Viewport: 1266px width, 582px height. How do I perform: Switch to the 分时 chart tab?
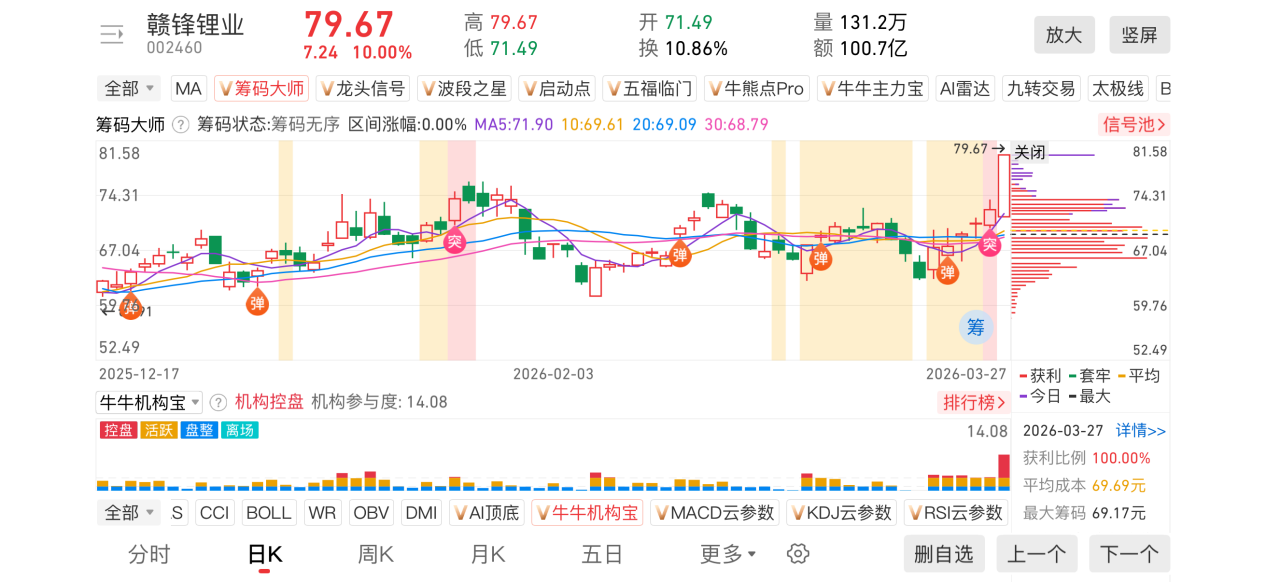[149, 554]
